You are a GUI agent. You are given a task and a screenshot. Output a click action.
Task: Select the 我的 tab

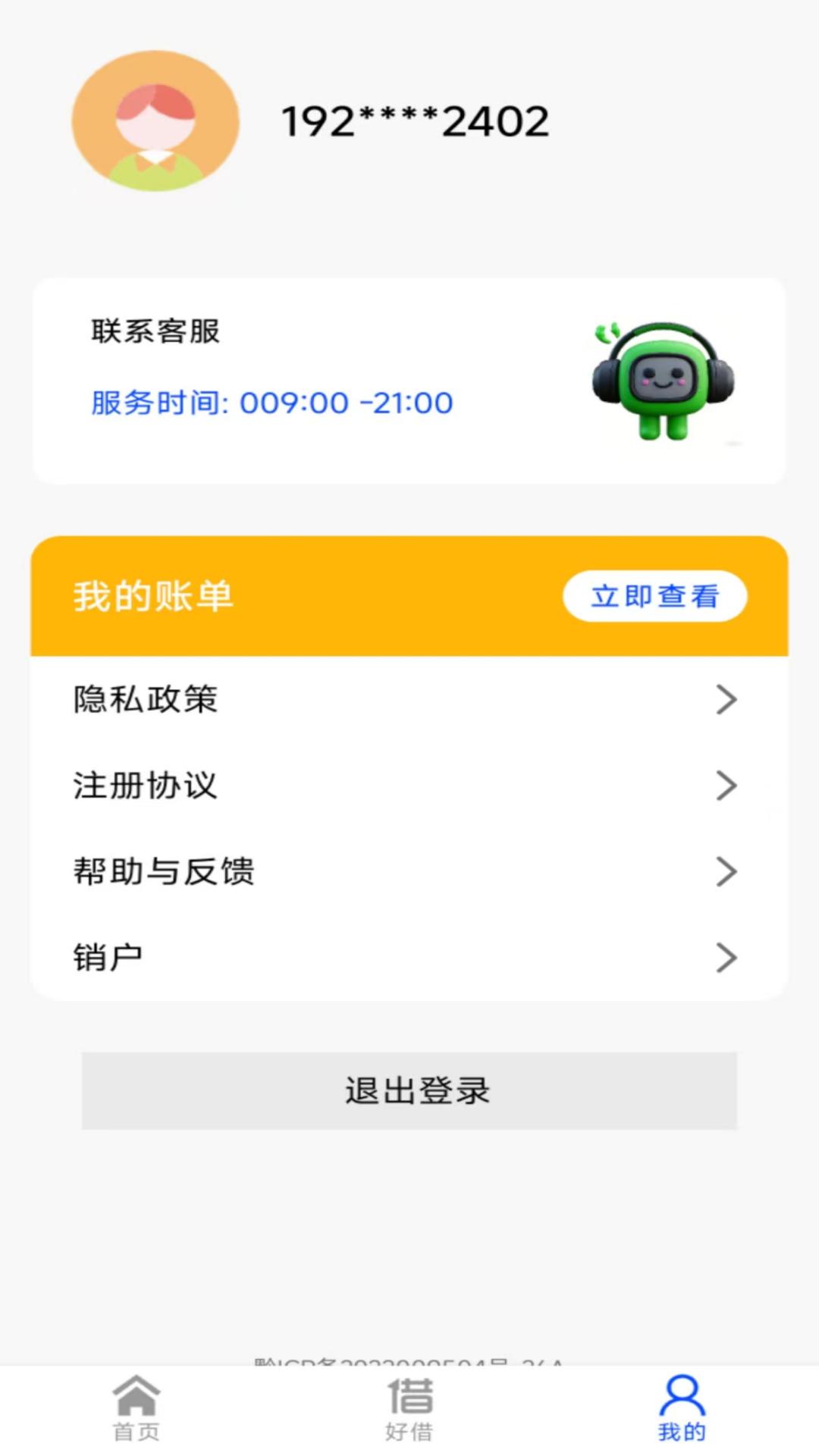[x=682, y=1409]
